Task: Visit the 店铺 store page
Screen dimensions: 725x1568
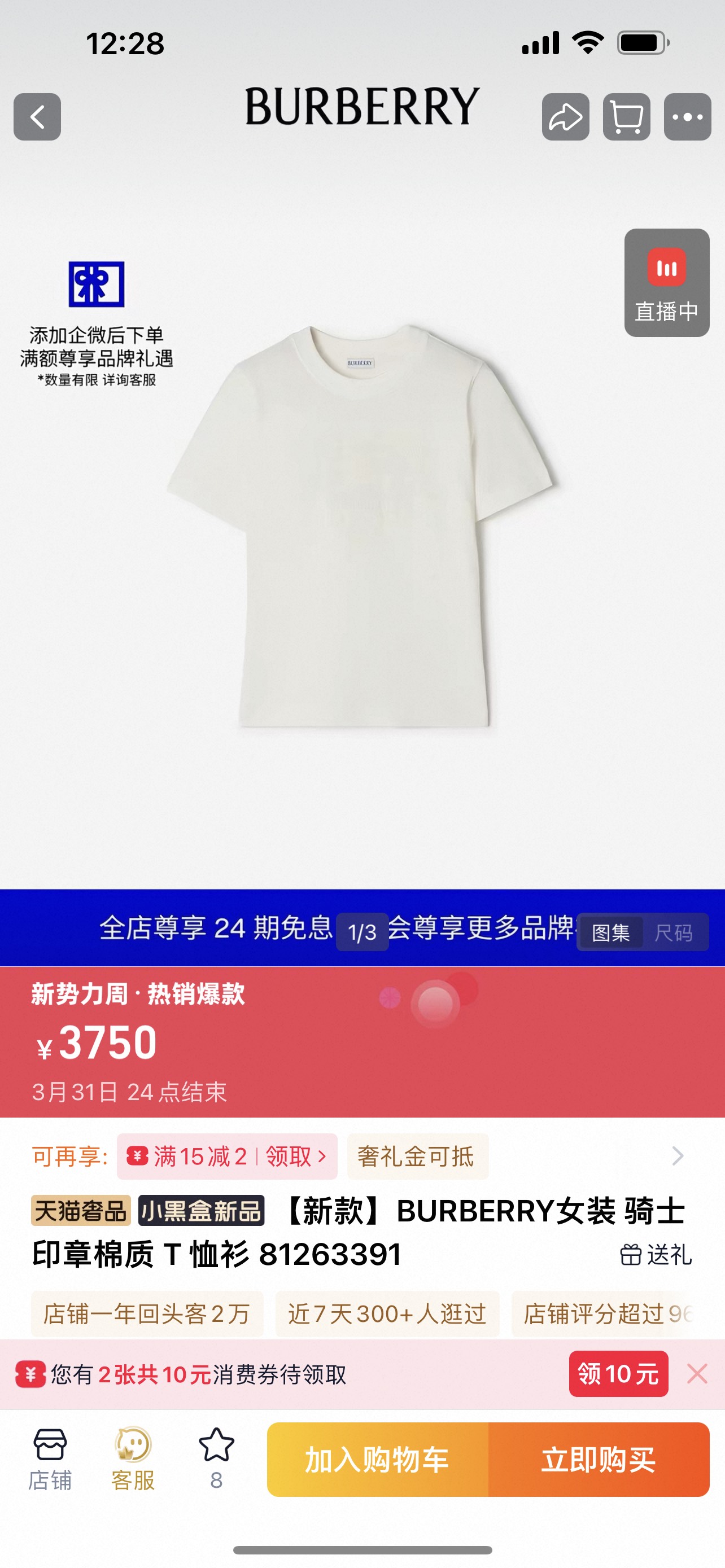Action: (50, 1459)
